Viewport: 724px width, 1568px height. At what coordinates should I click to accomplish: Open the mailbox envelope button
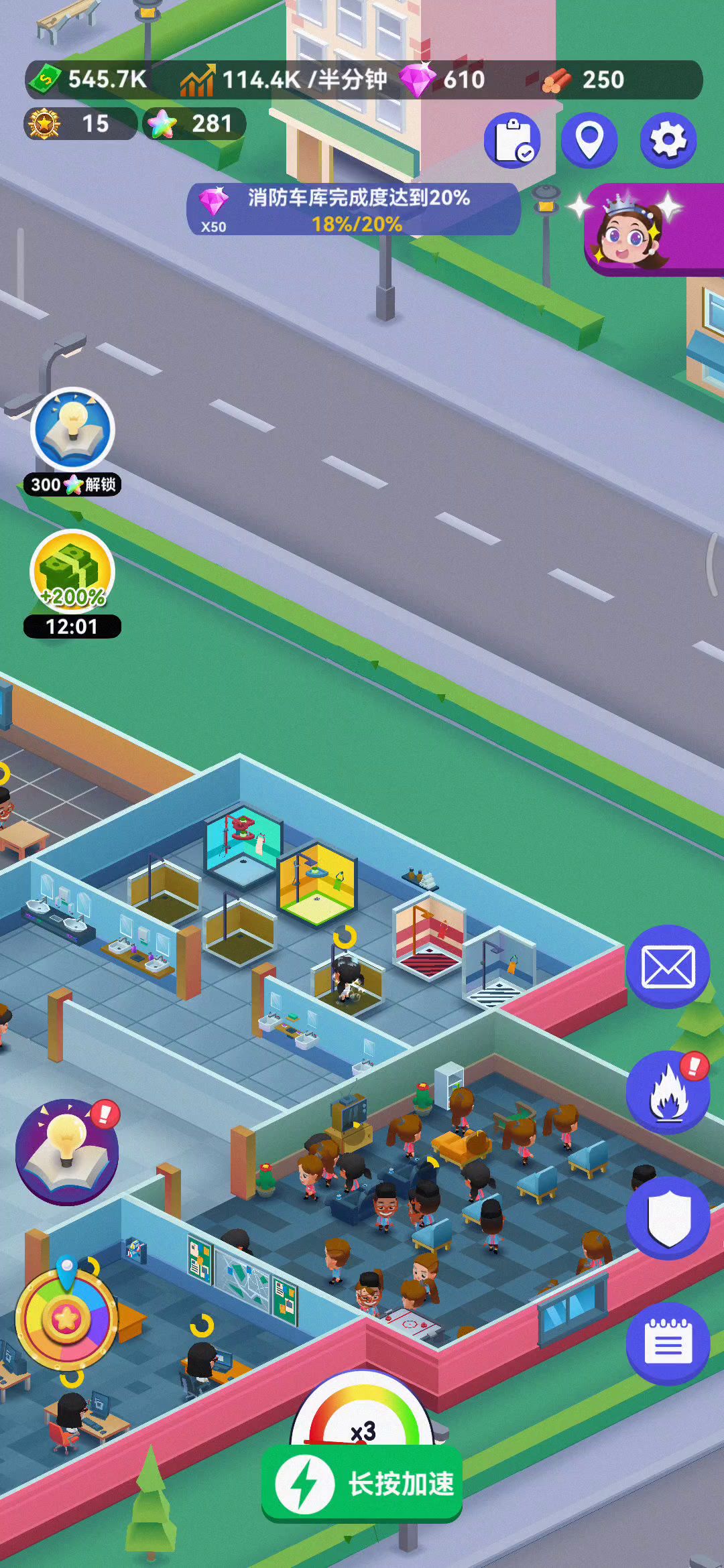(668, 967)
